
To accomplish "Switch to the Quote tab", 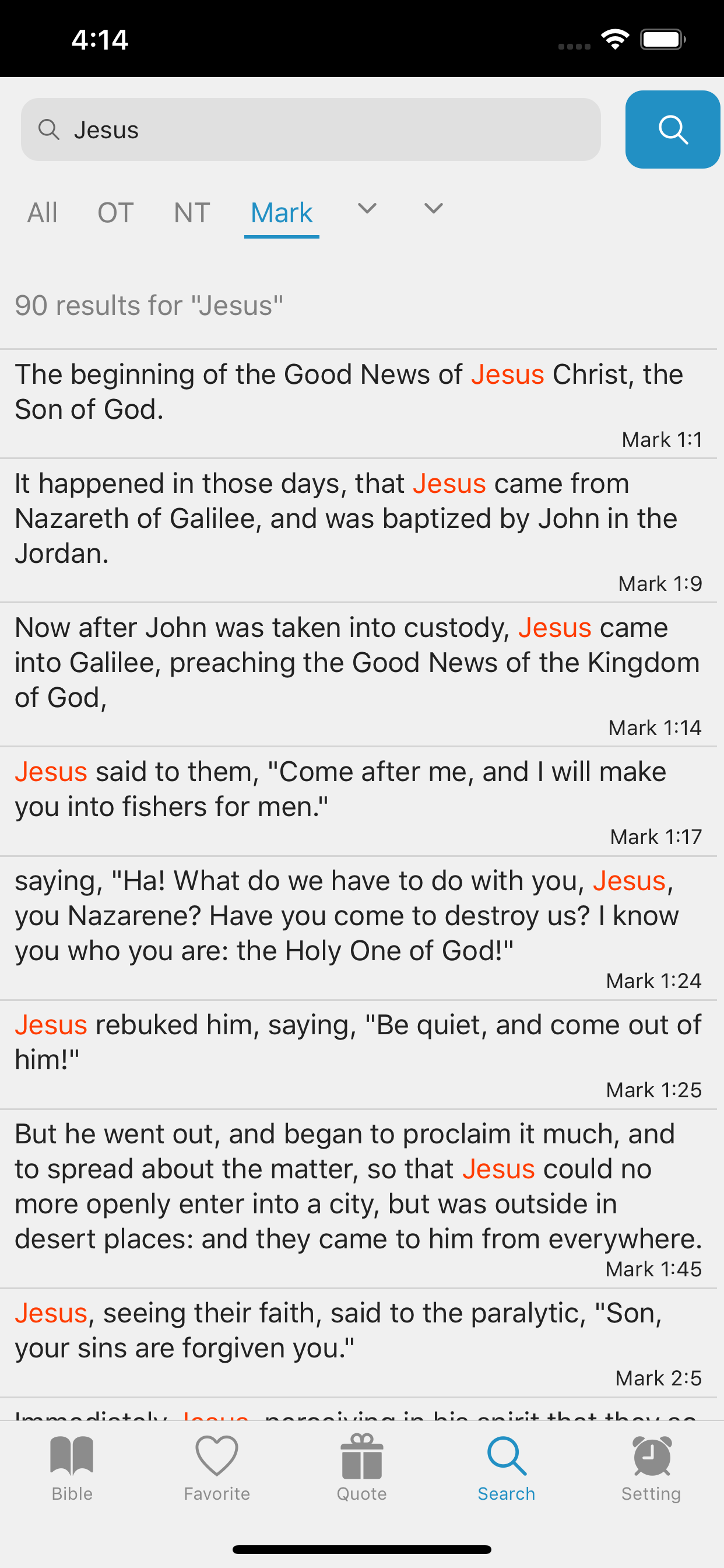I will coord(361,1468).
